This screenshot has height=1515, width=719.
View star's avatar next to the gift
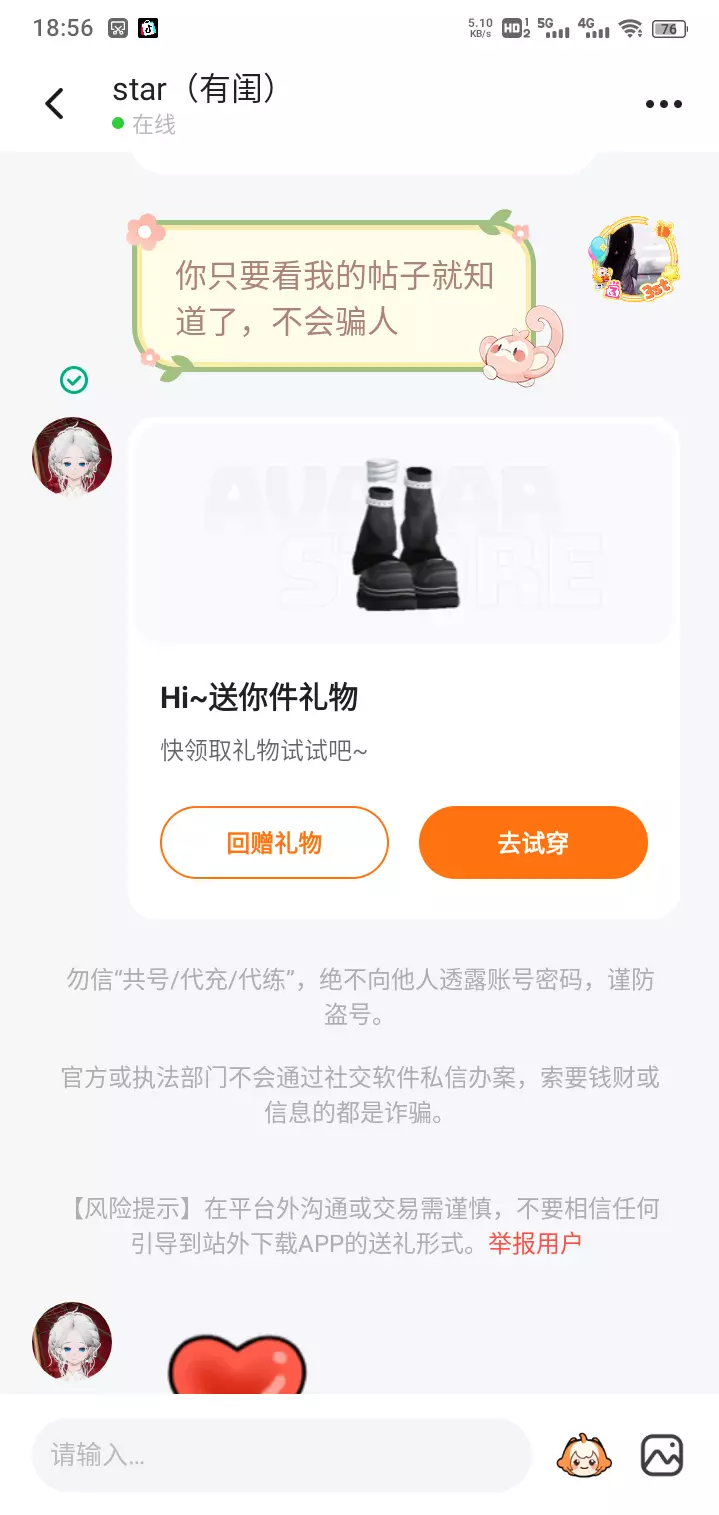[72, 457]
